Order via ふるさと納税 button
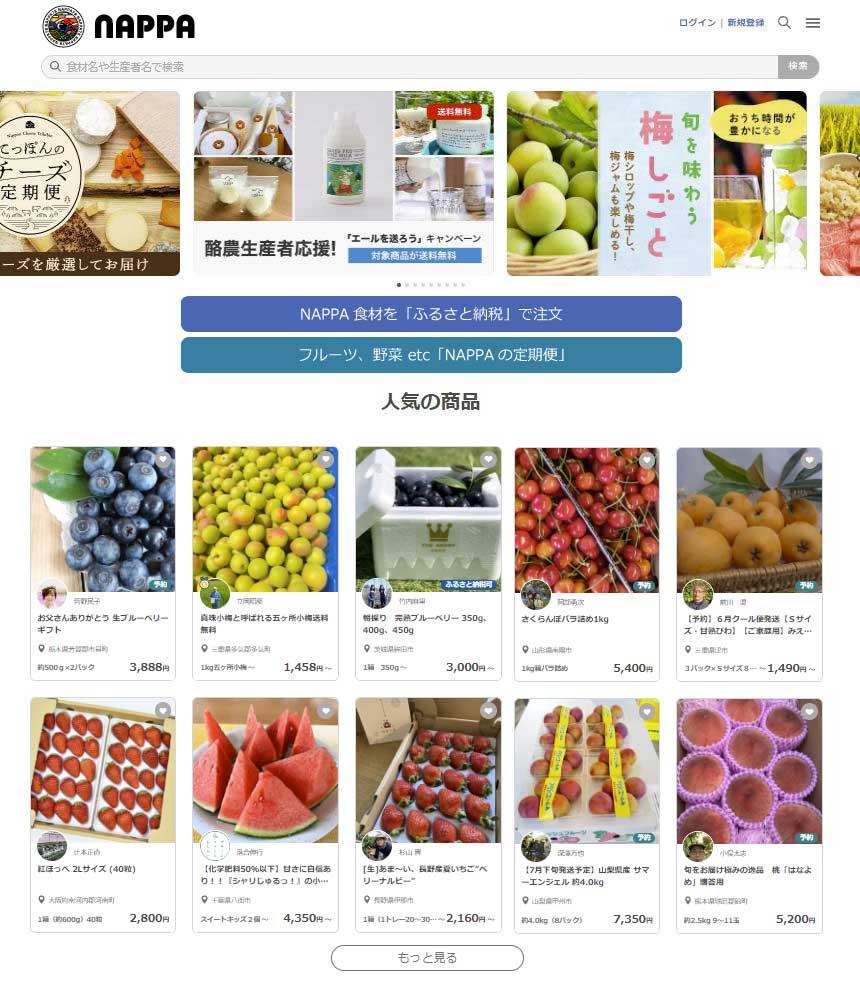The width and height of the screenshot is (860, 984). (x=431, y=314)
